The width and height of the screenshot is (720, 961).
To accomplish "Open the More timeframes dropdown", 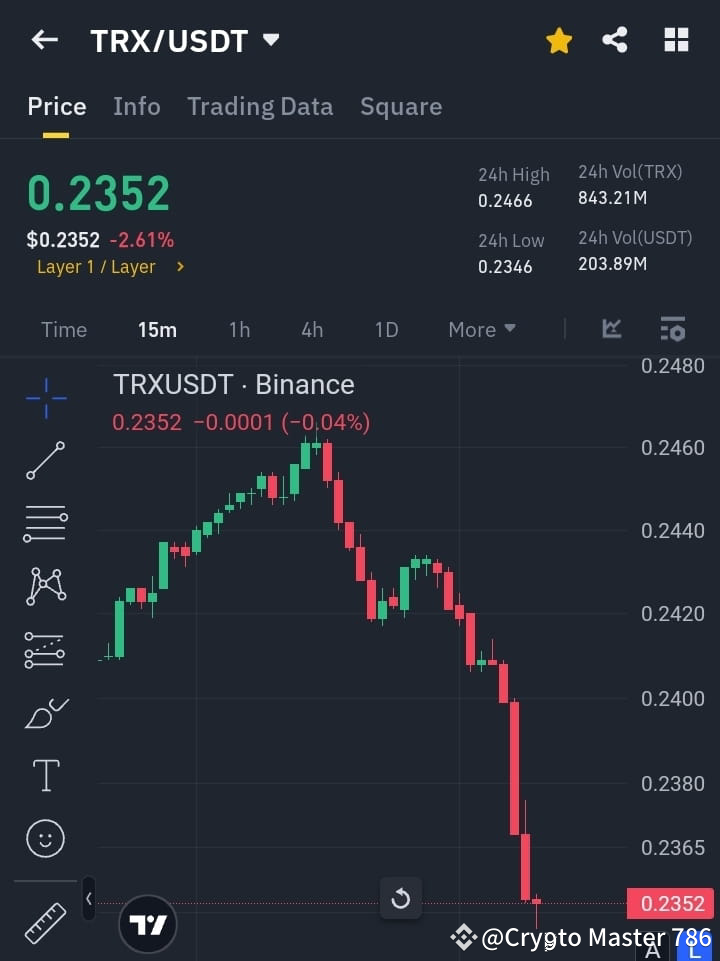I will click(481, 329).
